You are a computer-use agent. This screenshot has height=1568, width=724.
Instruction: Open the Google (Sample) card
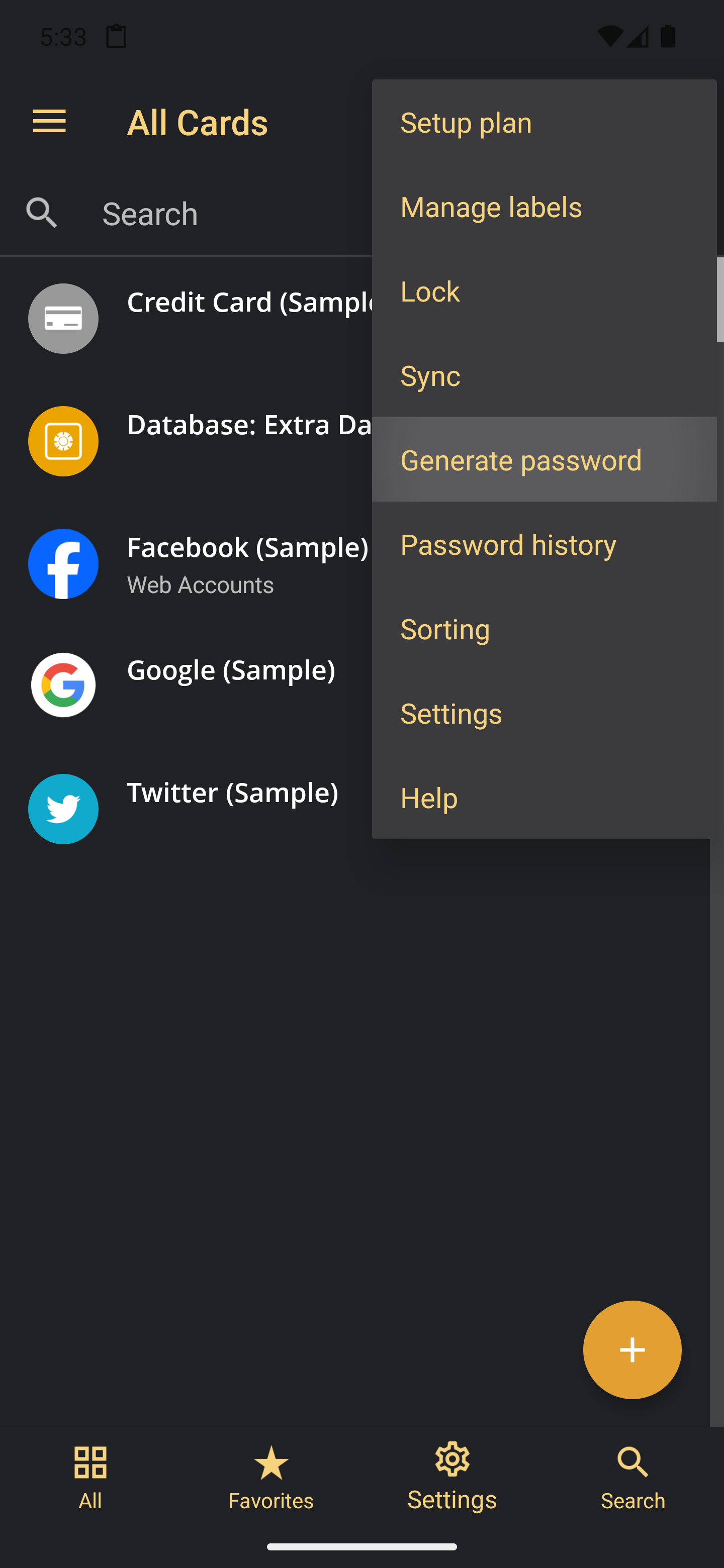[186, 685]
